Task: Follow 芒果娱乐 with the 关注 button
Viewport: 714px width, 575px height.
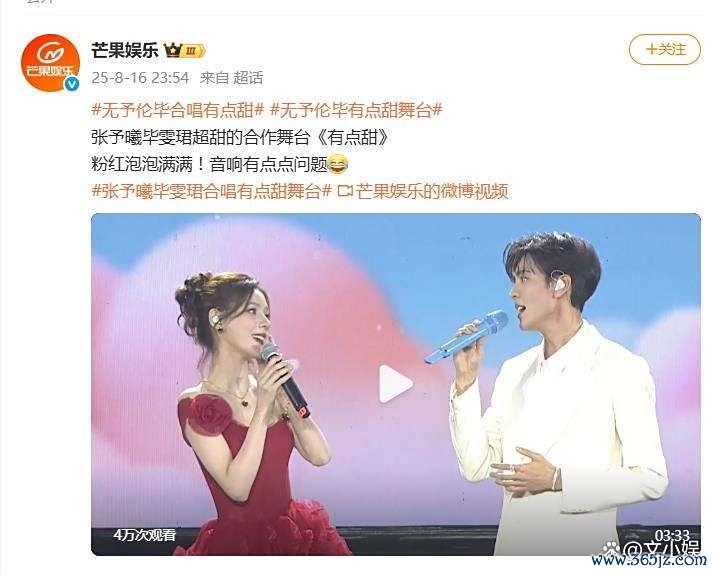Action: tap(664, 49)
